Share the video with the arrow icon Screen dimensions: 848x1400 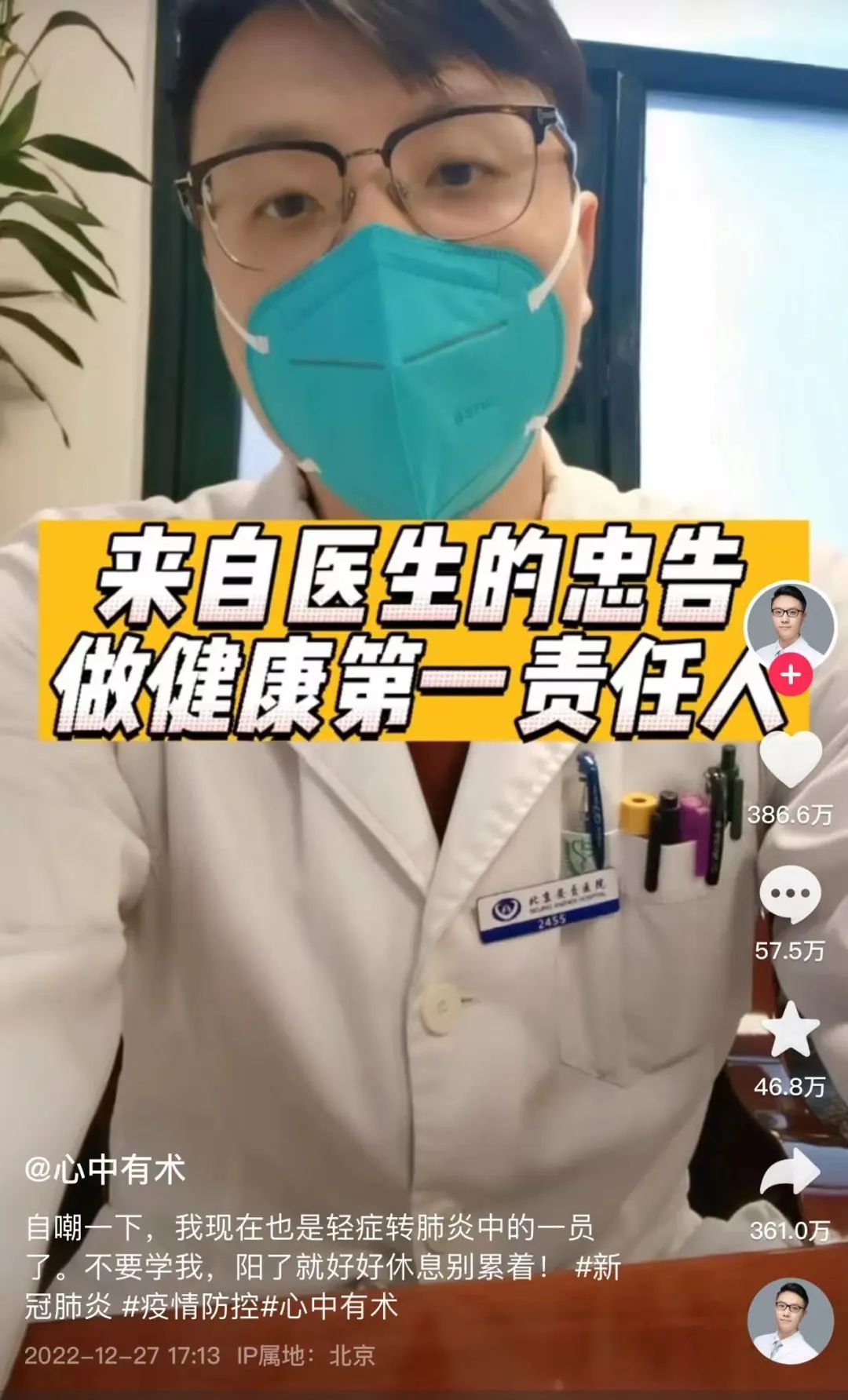click(790, 1171)
